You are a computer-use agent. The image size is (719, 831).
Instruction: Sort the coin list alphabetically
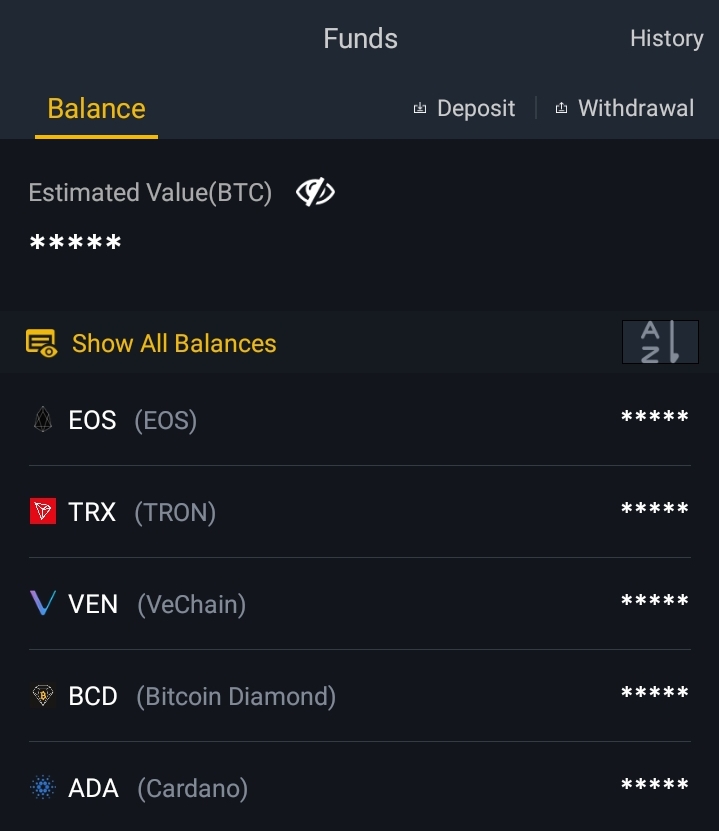660,342
